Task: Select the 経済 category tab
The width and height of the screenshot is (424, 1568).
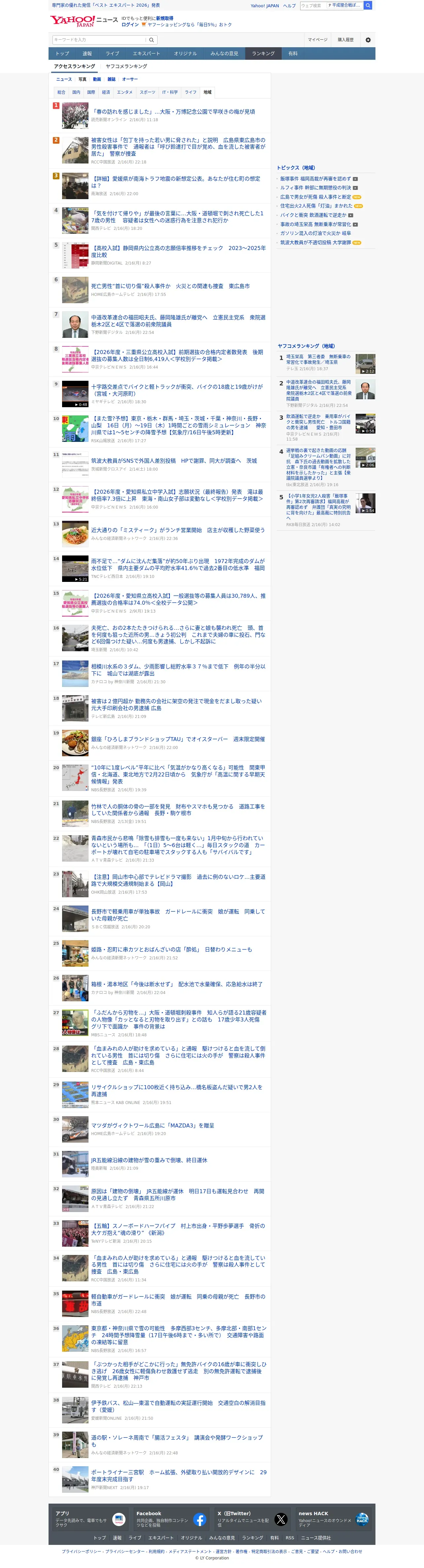Action: click(x=106, y=92)
